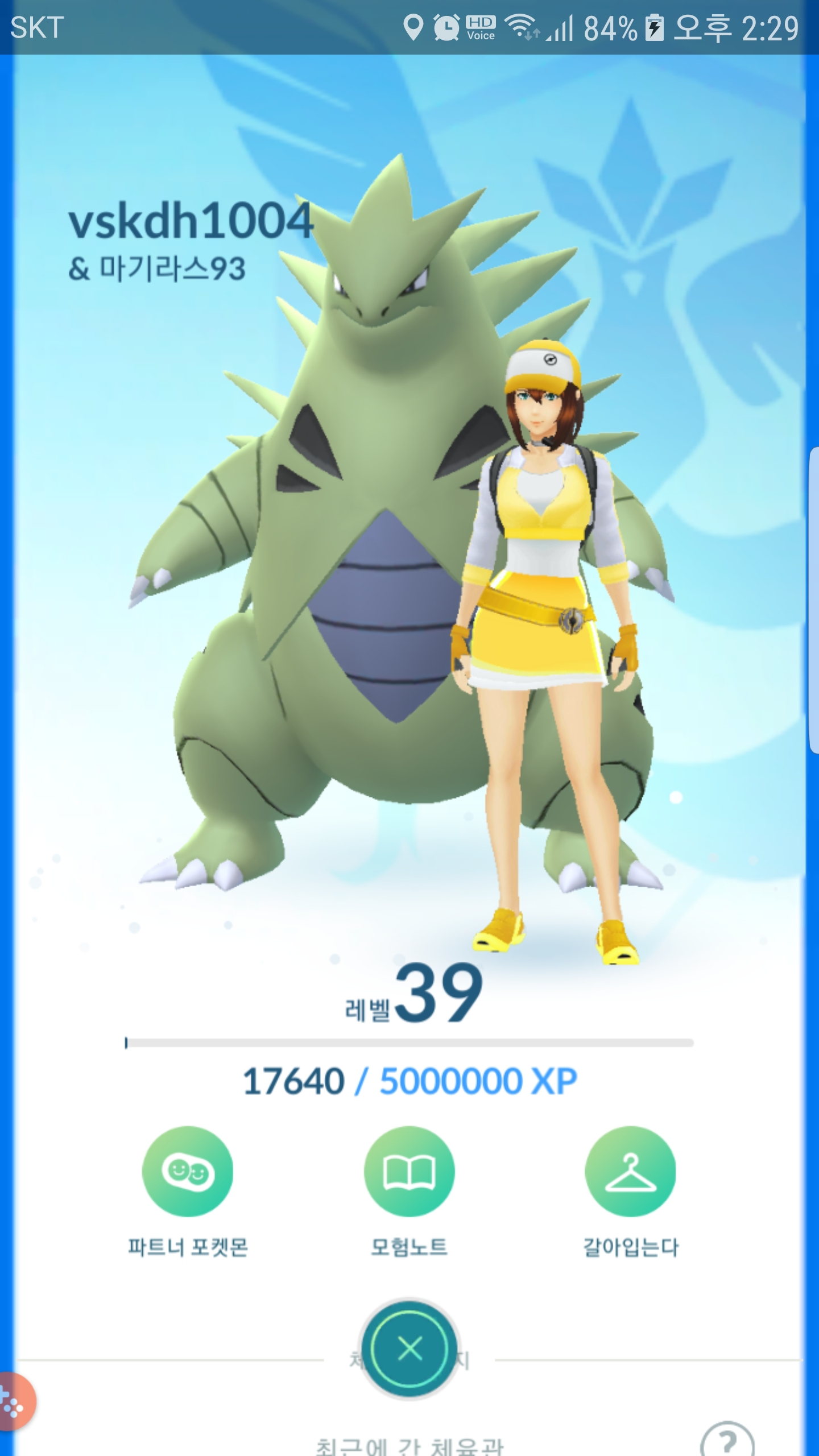Tap the 갈아입는다 hanger button
The image size is (819, 1456).
click(x=630, y=1171)
